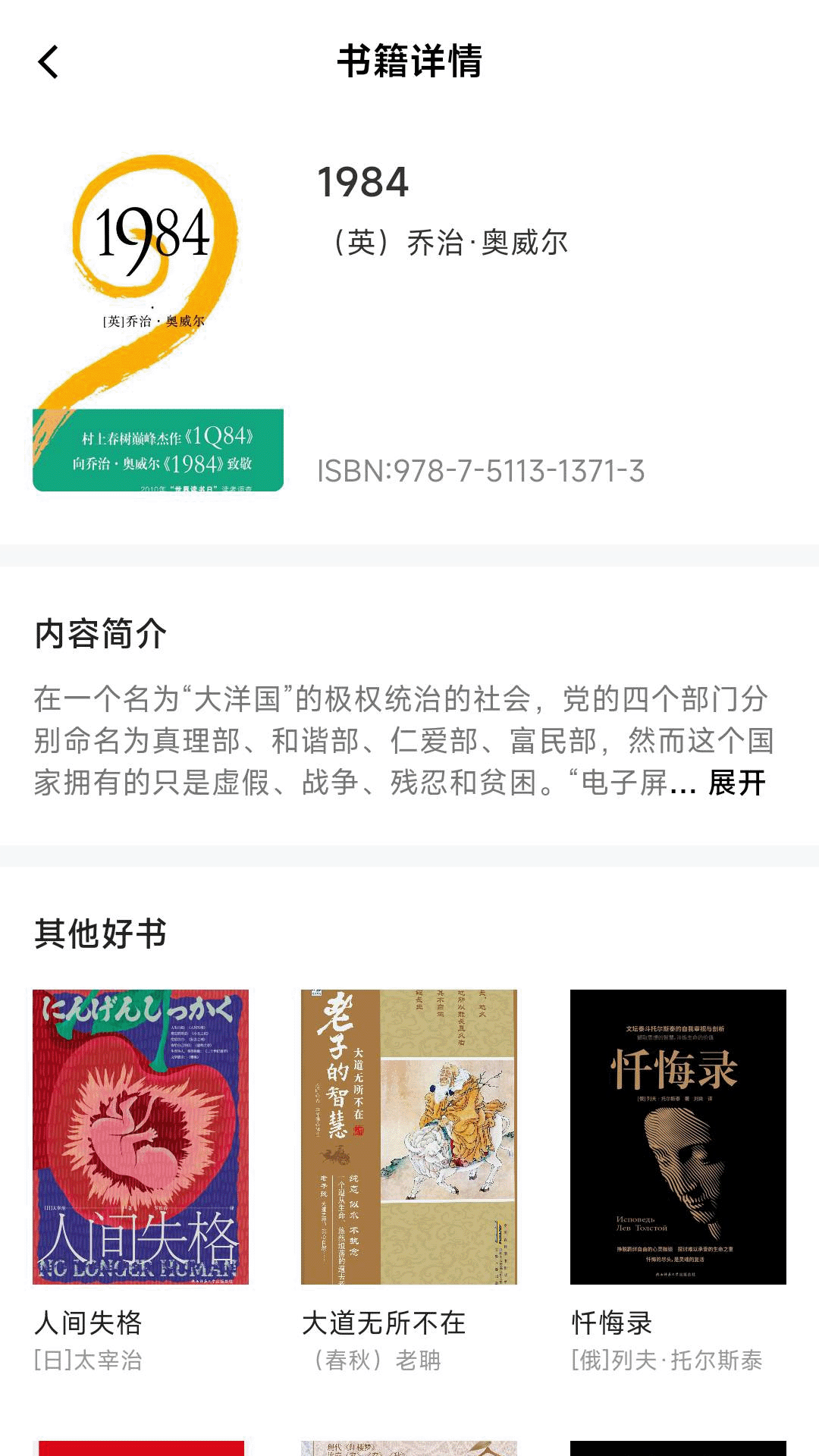This screenshot has height=1456, width=819.
Task: Click the 书籍详情 page title
Action: point(409,64)
